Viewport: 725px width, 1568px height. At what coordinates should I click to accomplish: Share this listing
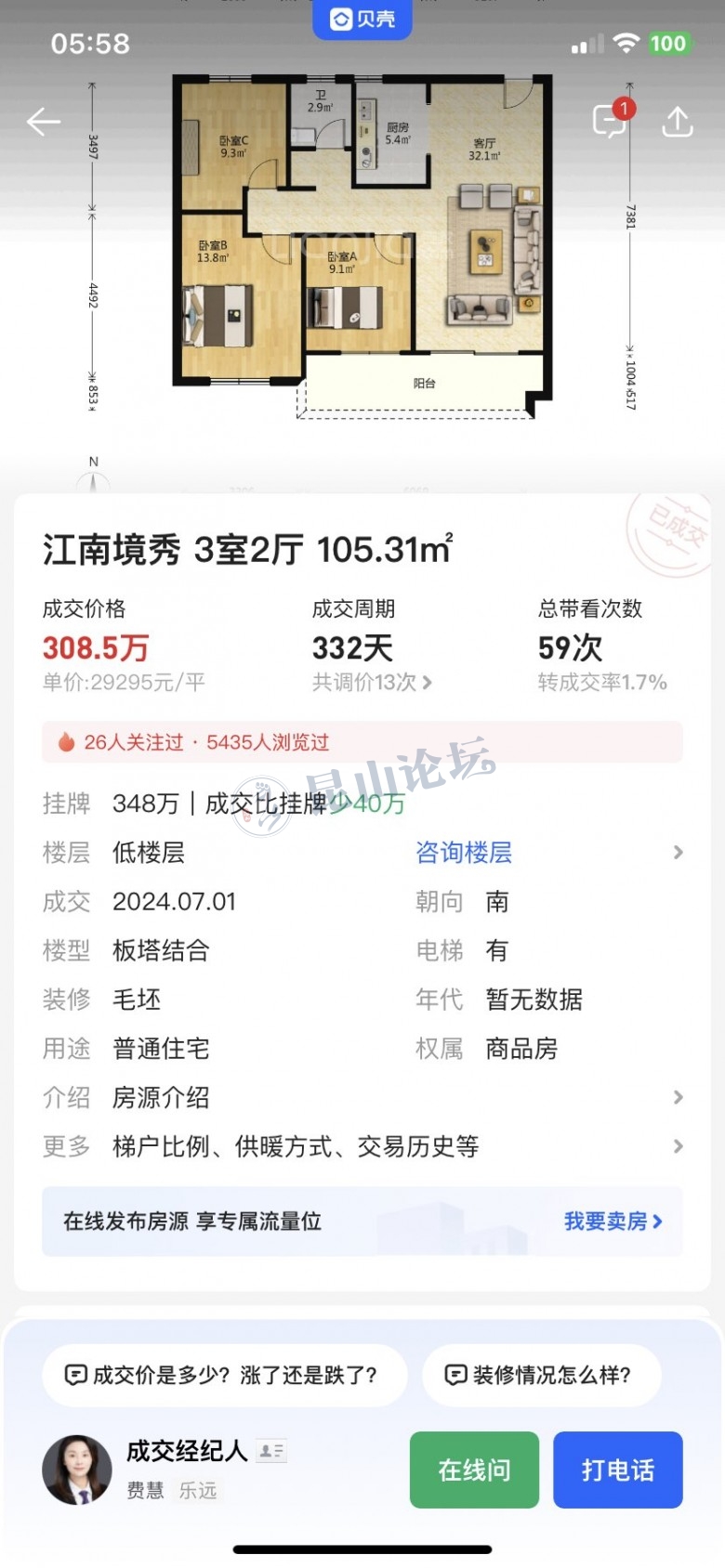[x=678, y=122]
